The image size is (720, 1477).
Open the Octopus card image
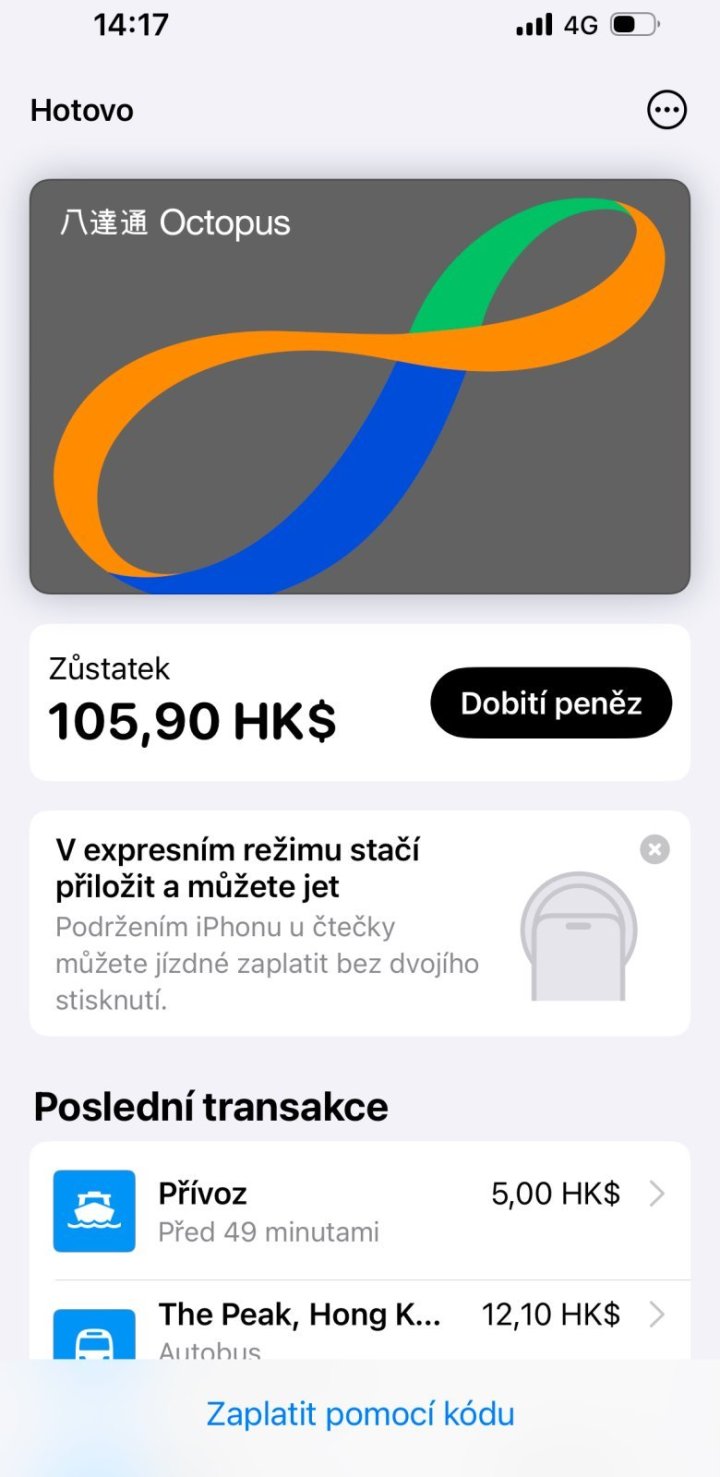click(360, 386)
